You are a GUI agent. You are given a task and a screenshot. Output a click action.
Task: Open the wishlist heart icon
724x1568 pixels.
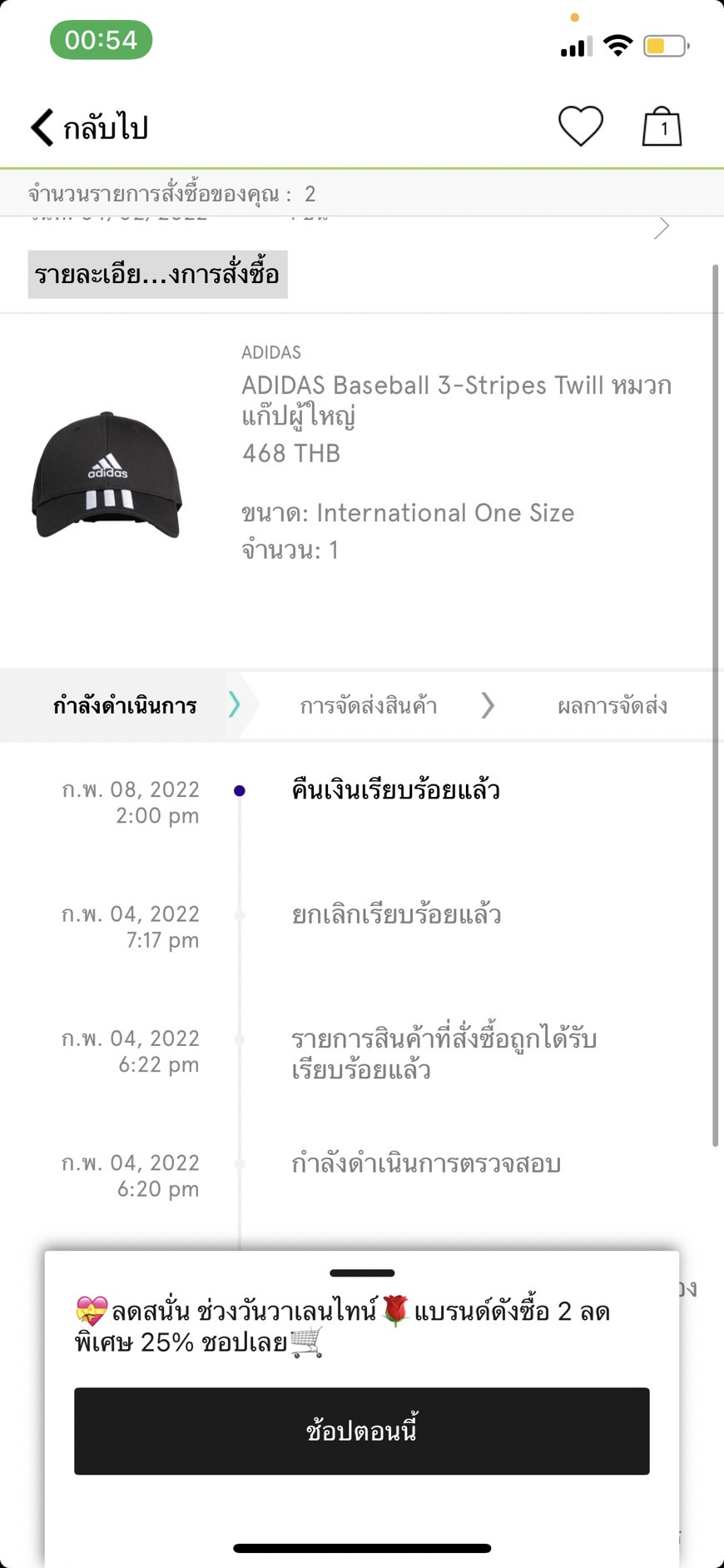point(580,127)
